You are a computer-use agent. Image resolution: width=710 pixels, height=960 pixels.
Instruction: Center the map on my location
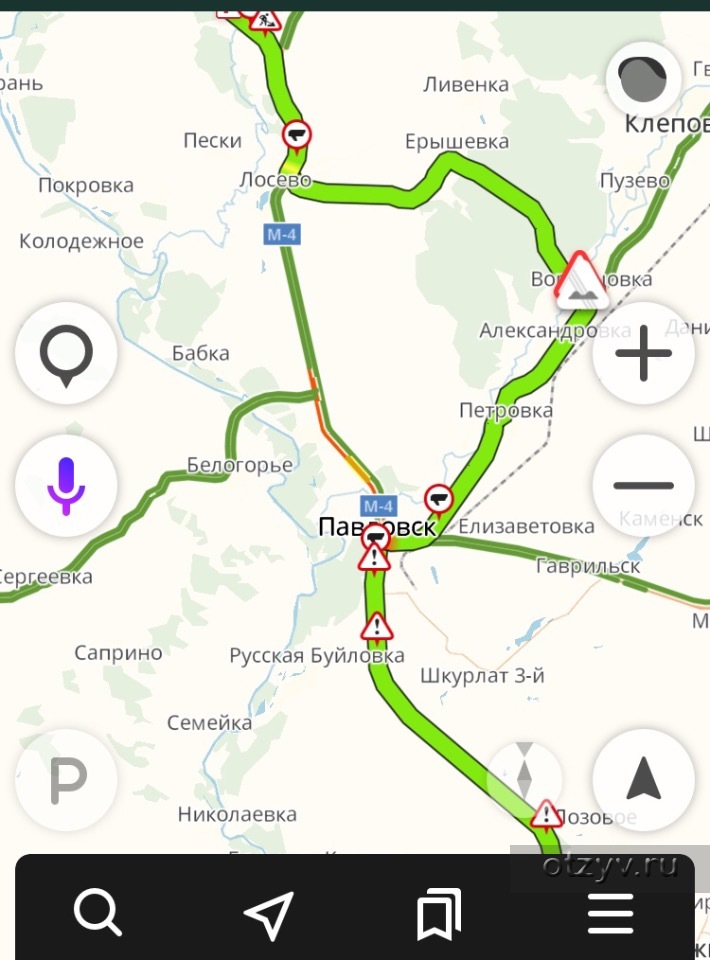(643, 781)
